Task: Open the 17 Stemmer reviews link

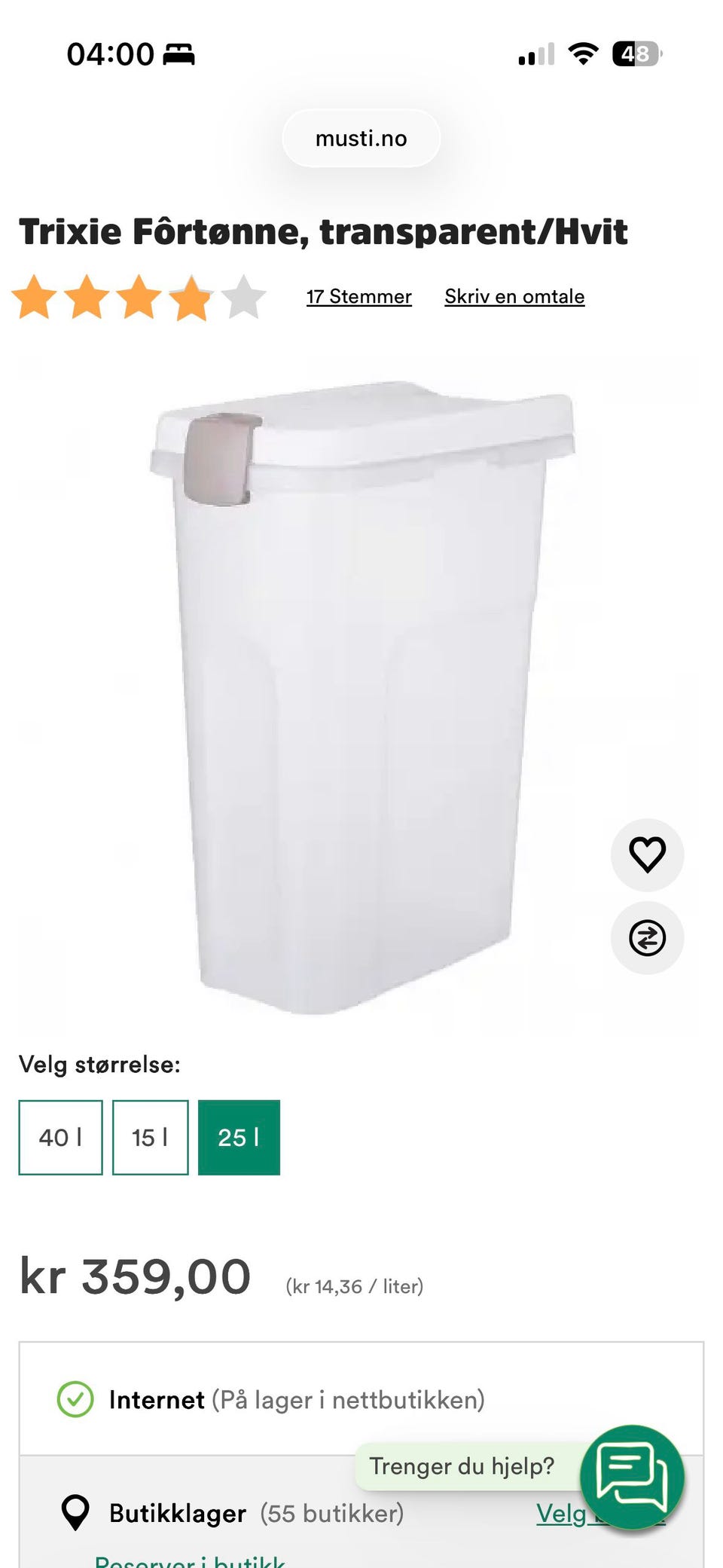Action: click(358, 296)
